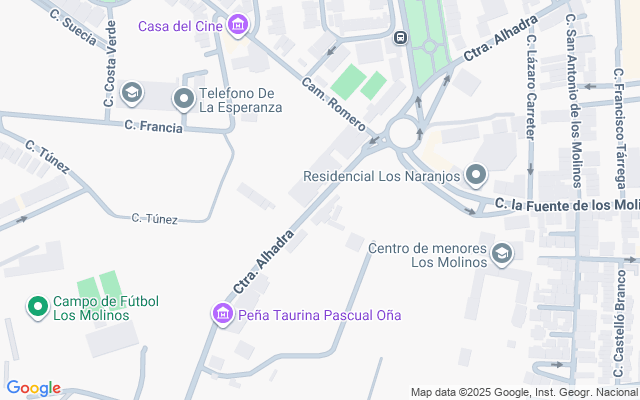The height and width of the screenshot is (400, 640).
Task: Select the Telefono De La Esperanza pin
Action: (x=184, y=98)
